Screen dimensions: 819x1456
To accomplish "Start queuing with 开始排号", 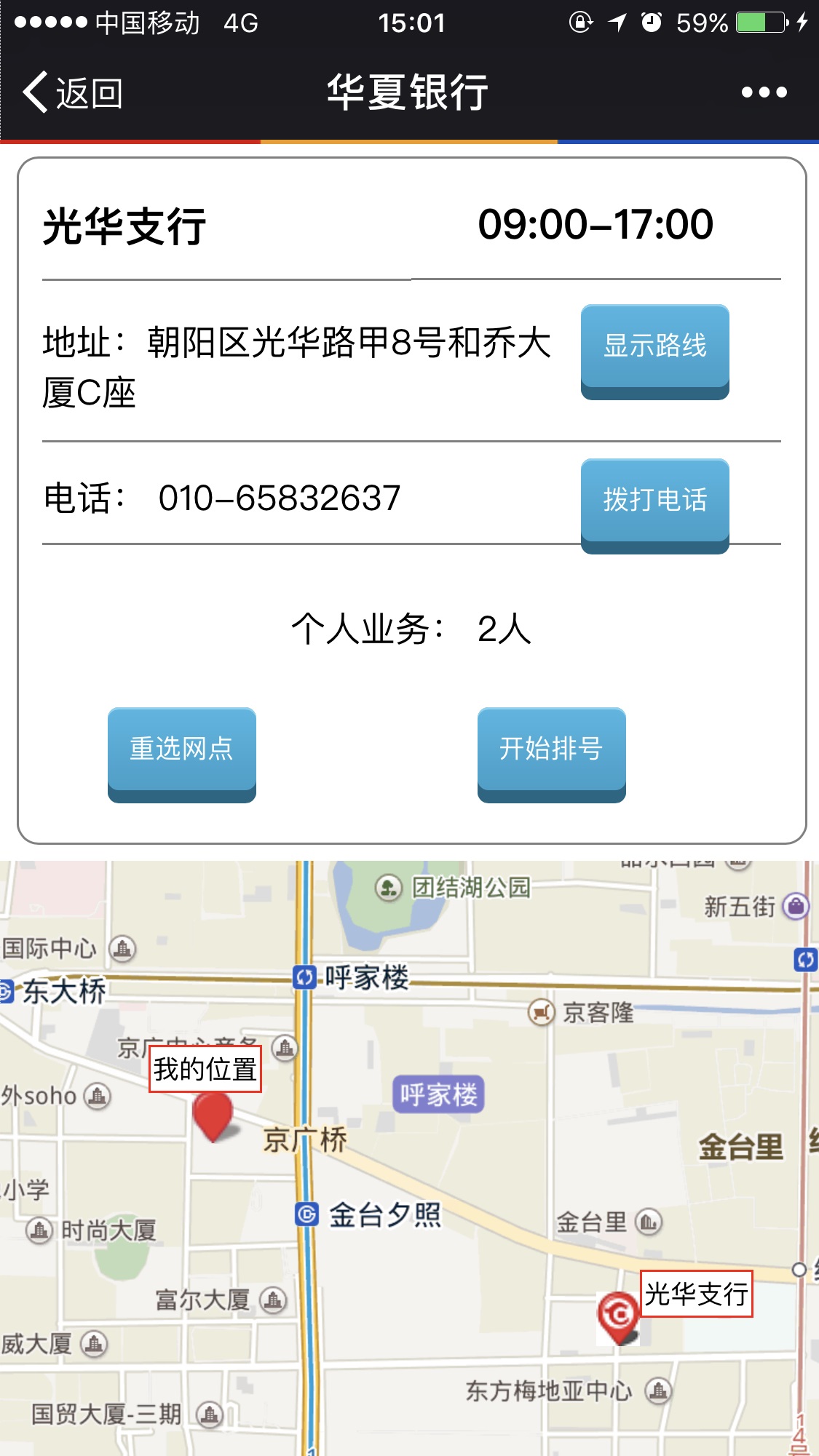I will tap(551, 749).
